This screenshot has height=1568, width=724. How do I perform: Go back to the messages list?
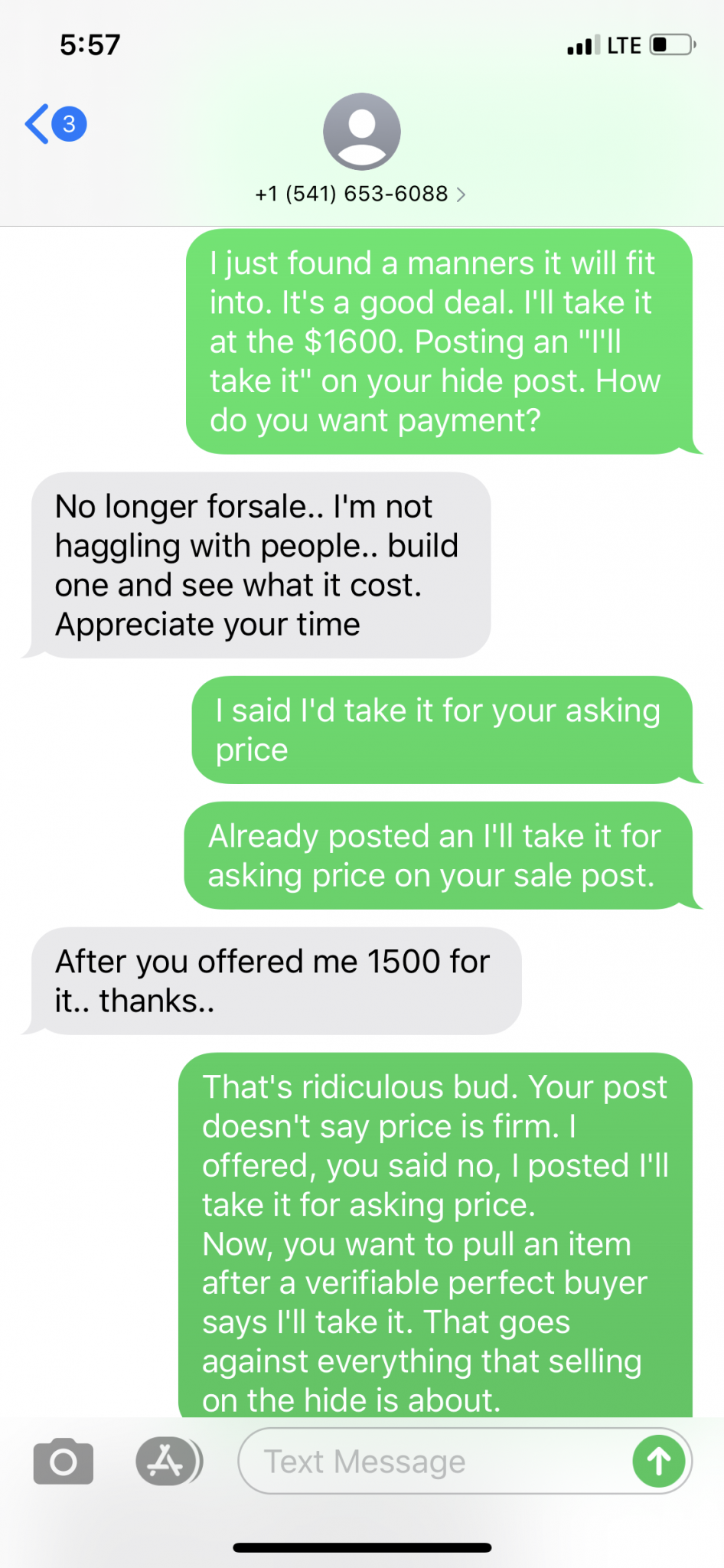point(55,124)
